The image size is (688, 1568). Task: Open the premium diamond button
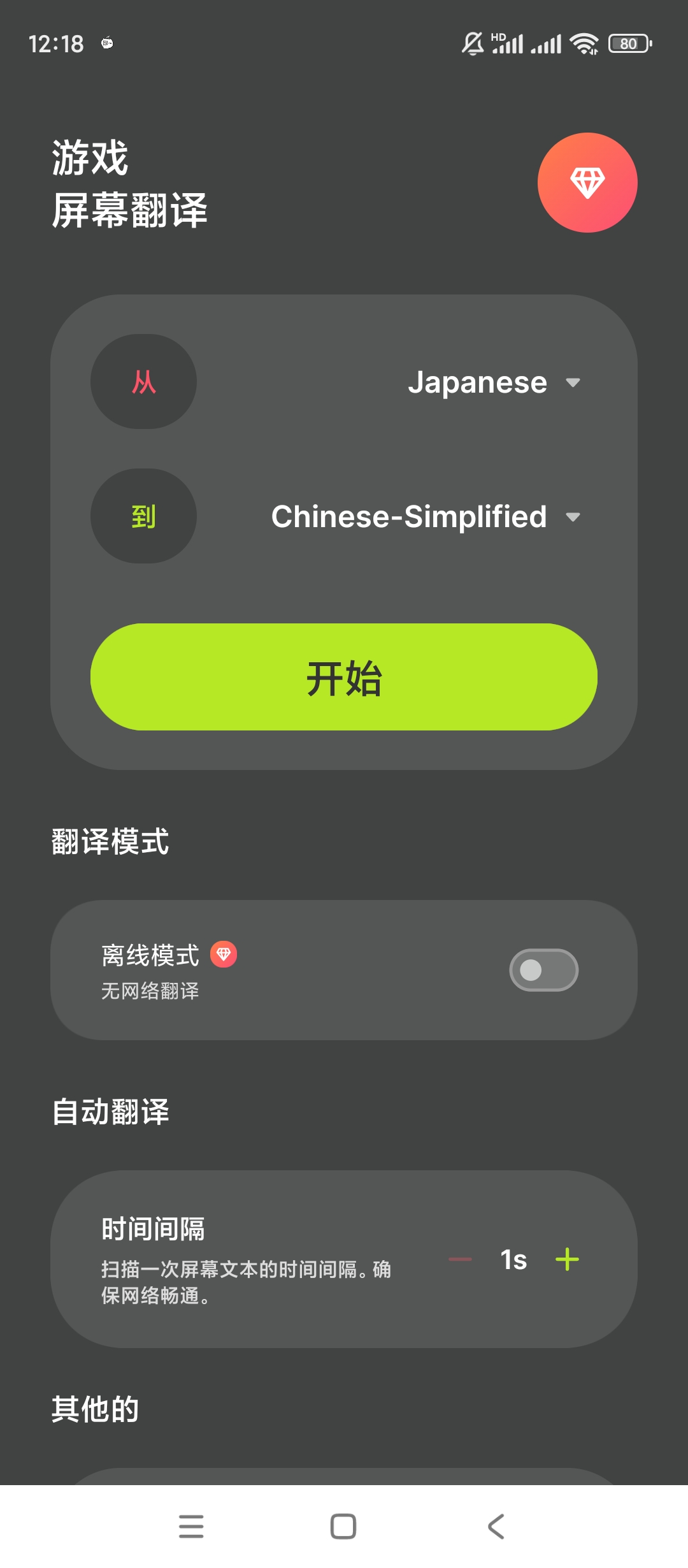tap(587, 183)
